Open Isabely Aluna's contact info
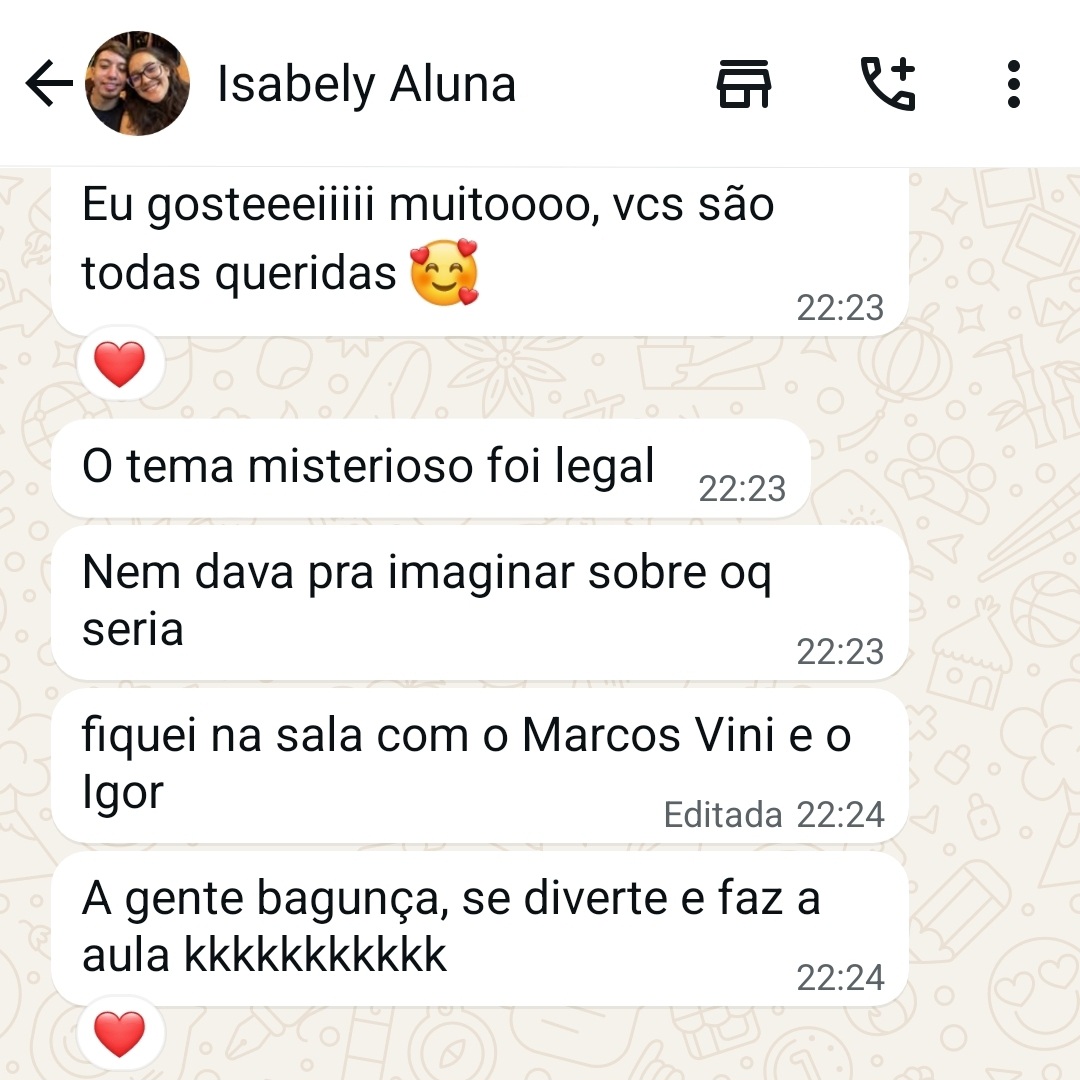The height and width of the screenshot is (1080, 1080). (x=366, y=84)
